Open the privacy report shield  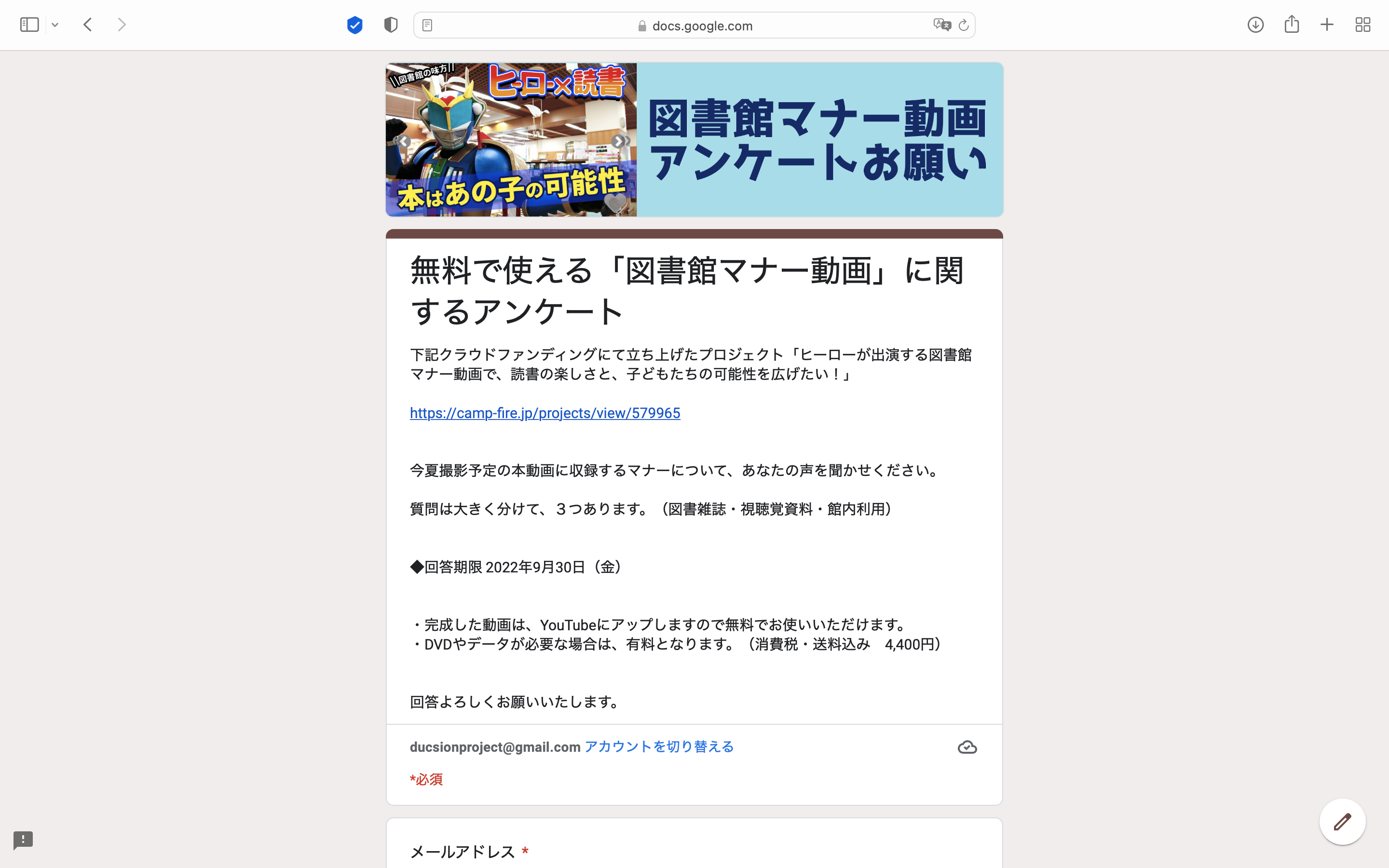(390, 25)
